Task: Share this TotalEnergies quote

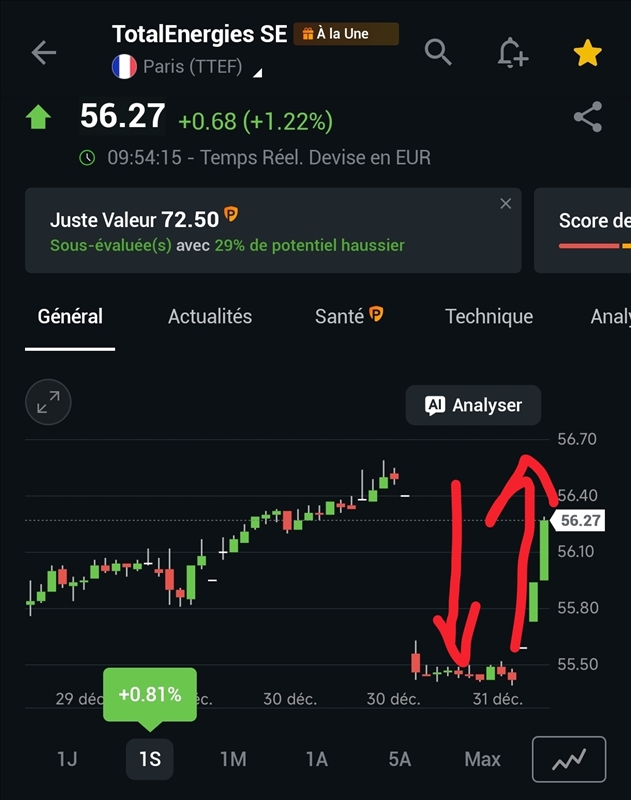Action: point(588,117)
